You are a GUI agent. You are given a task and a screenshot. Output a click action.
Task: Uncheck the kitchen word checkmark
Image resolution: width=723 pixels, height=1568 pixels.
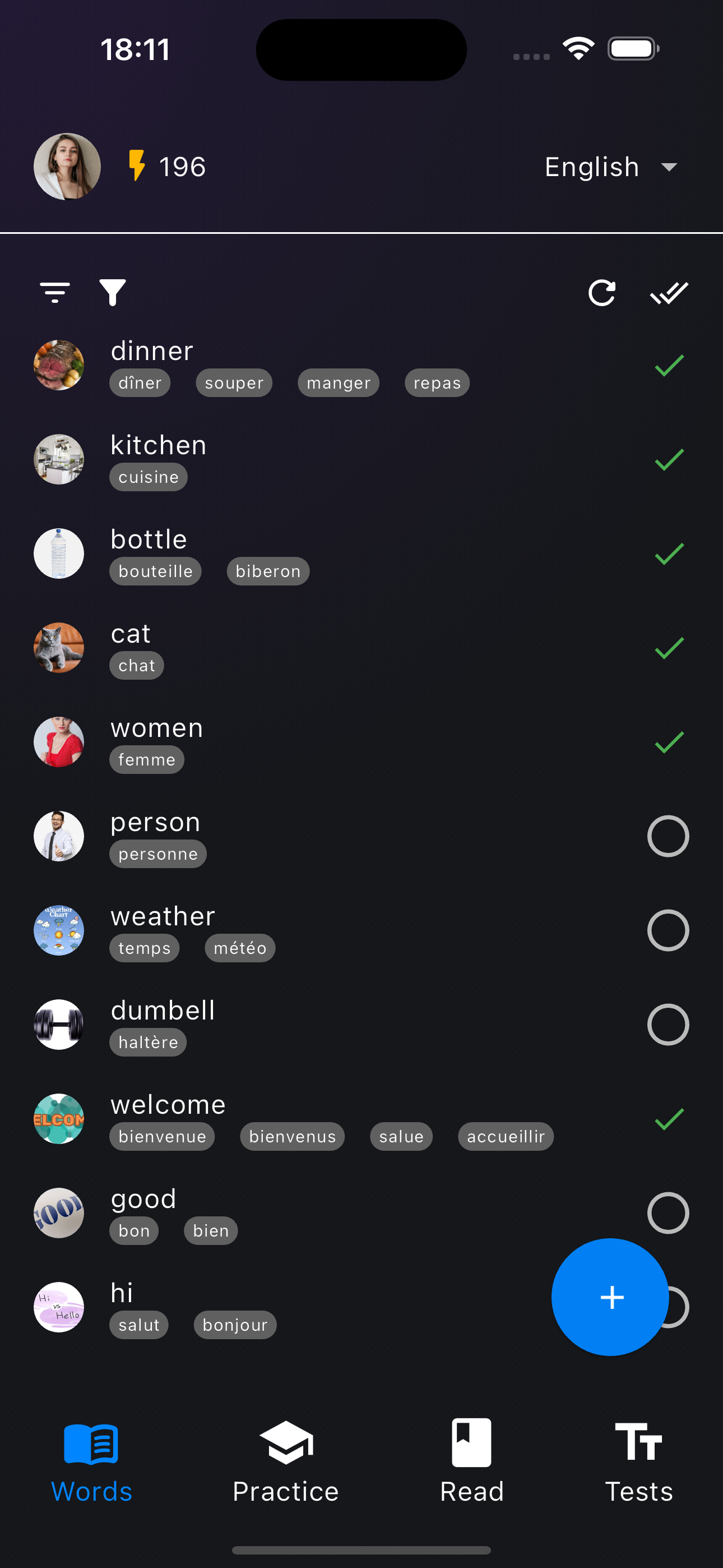click(669, 460)
